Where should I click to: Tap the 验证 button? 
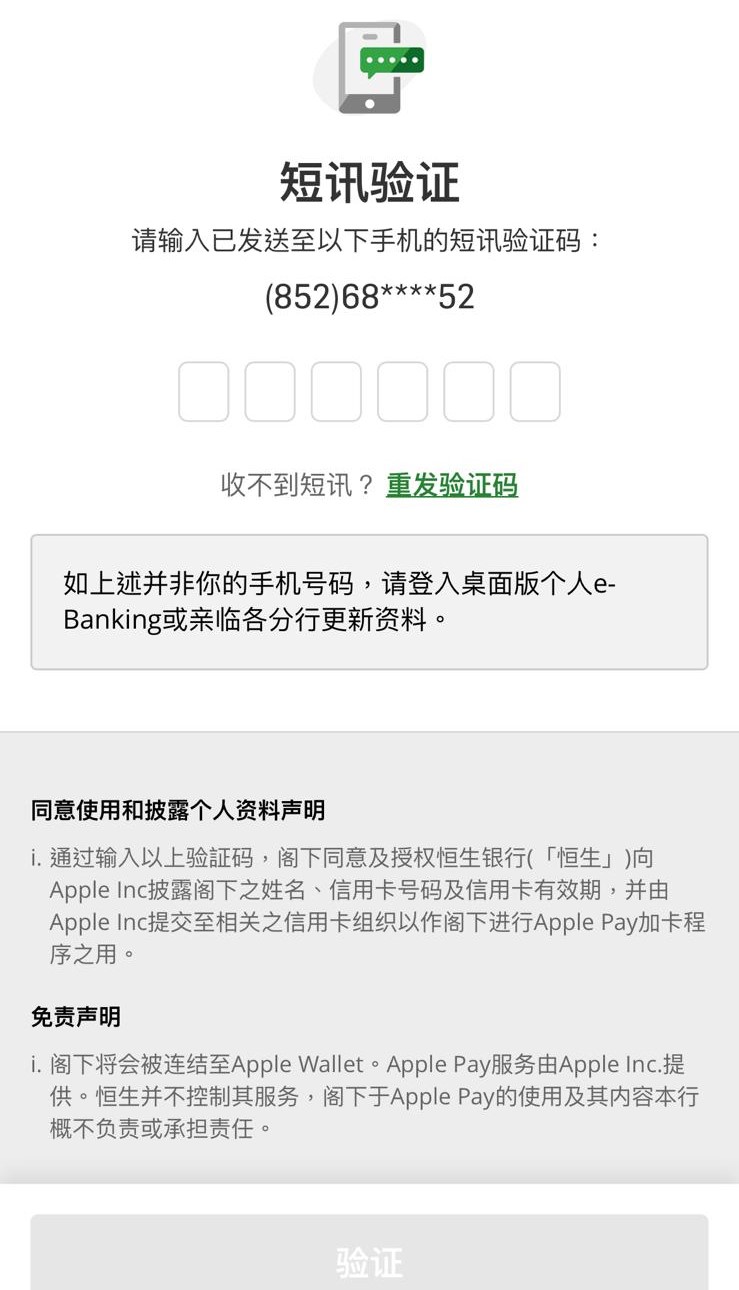pyautogui.click(x=369, y=1258)
